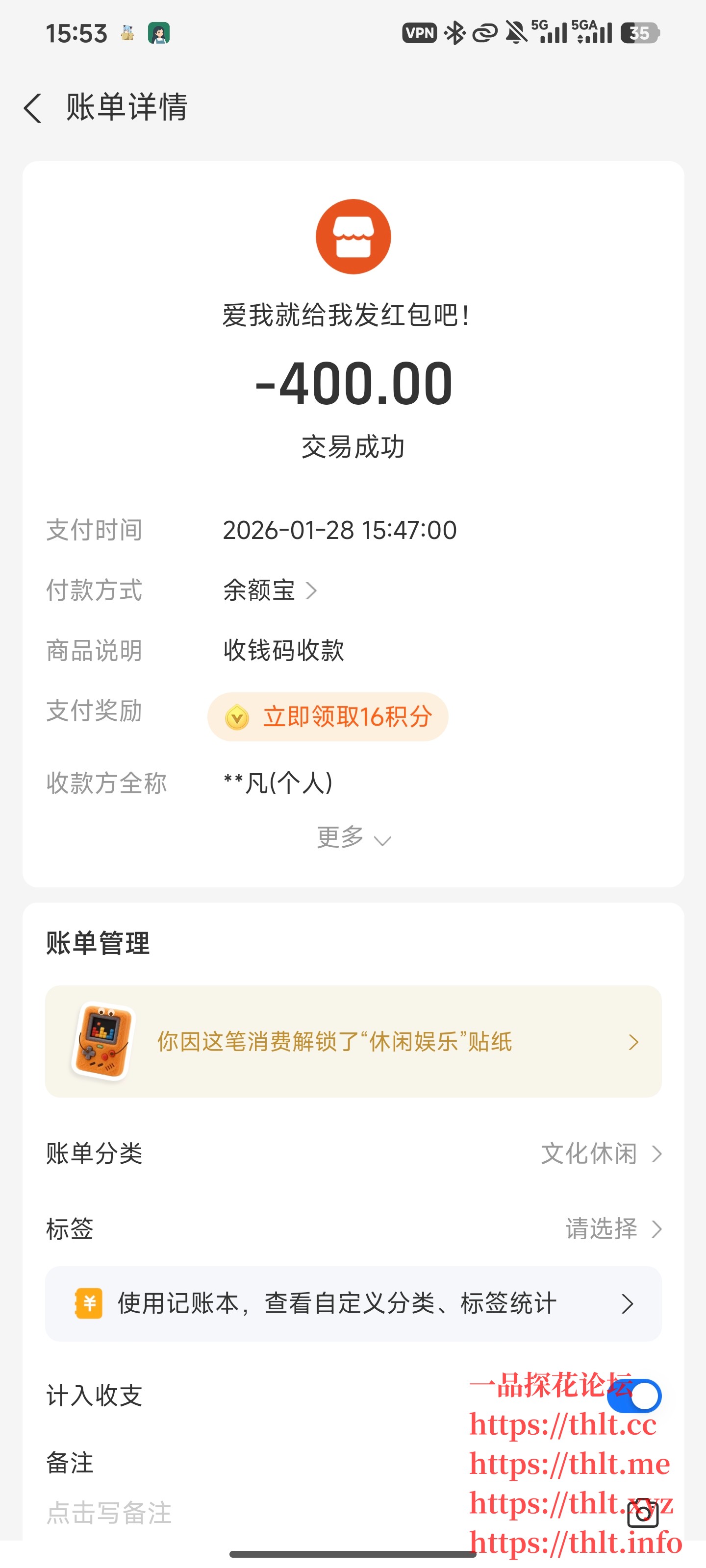Tap the back arrow to leave bill details

tap(33, 108)
